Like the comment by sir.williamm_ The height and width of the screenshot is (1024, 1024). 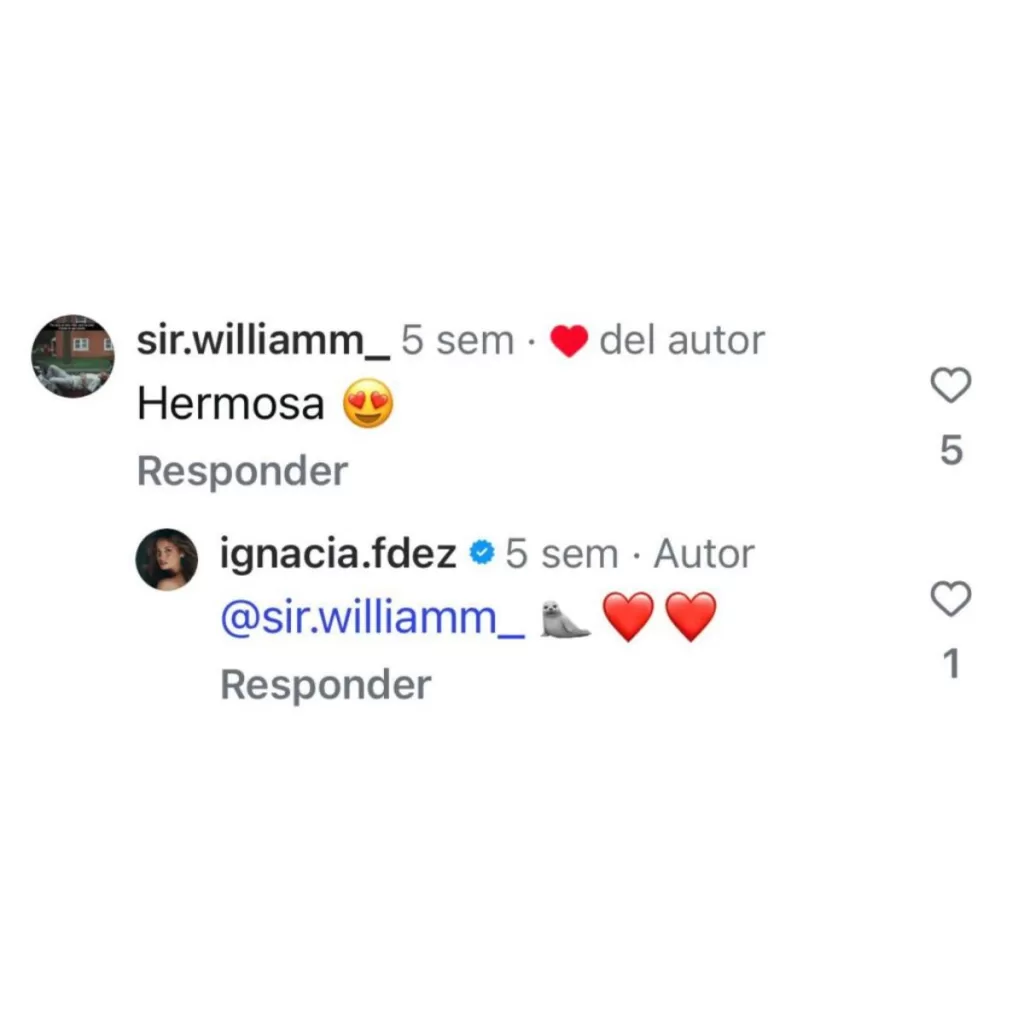tap(950, 385)
